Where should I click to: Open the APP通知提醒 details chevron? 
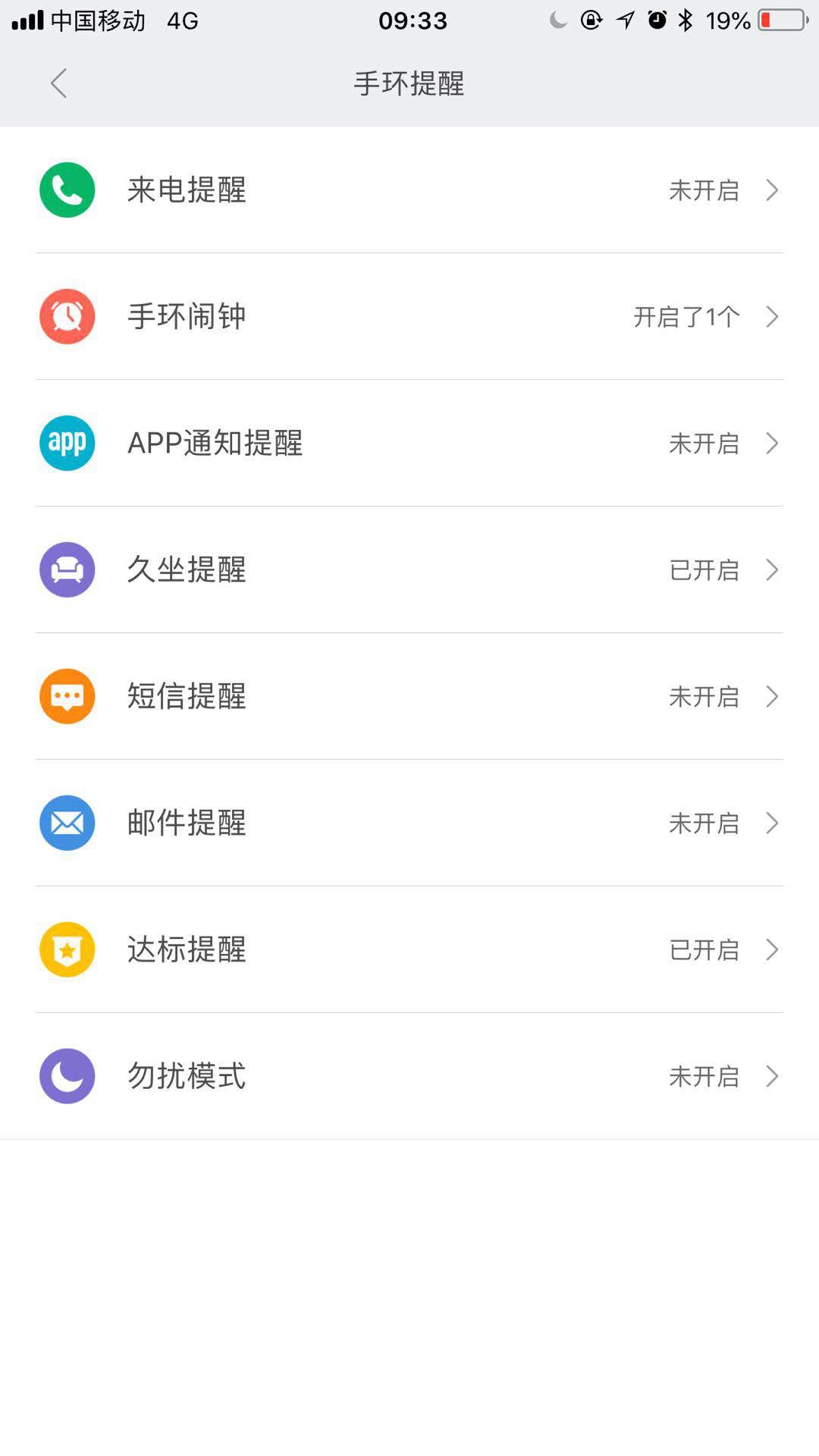771,444
